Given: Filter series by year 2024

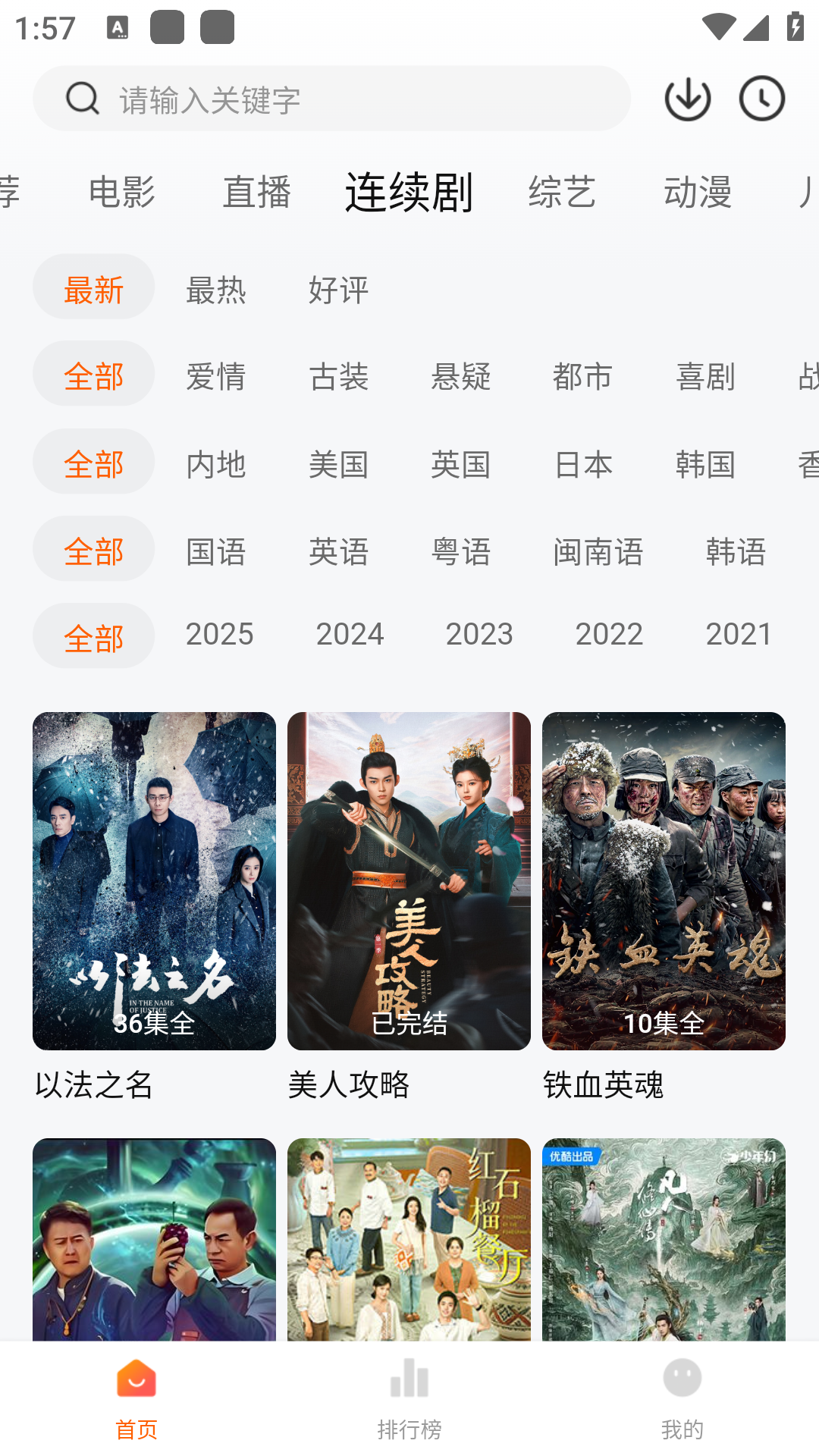Looking at the screenshot, I should (x=350, y=634).
